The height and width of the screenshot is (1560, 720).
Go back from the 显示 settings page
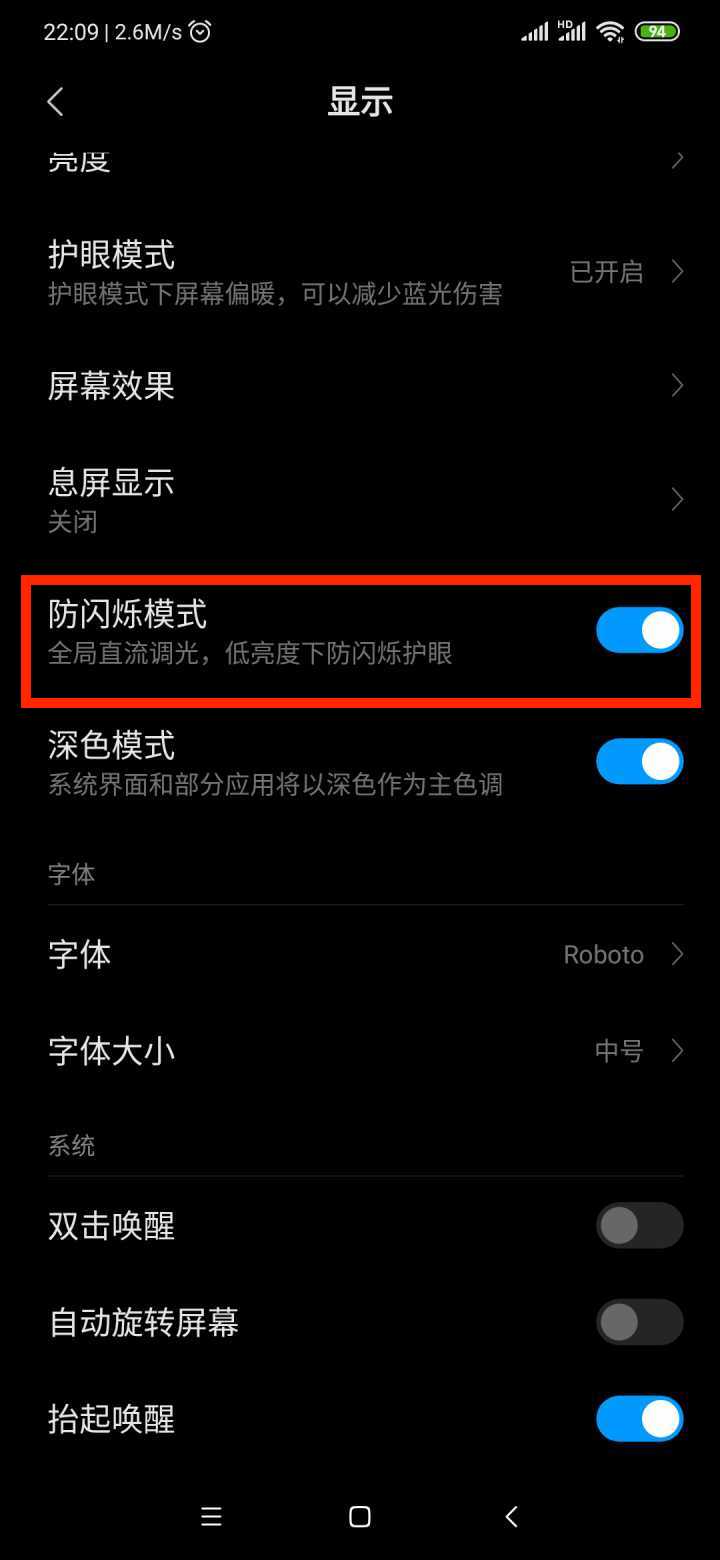click(56, 101)
